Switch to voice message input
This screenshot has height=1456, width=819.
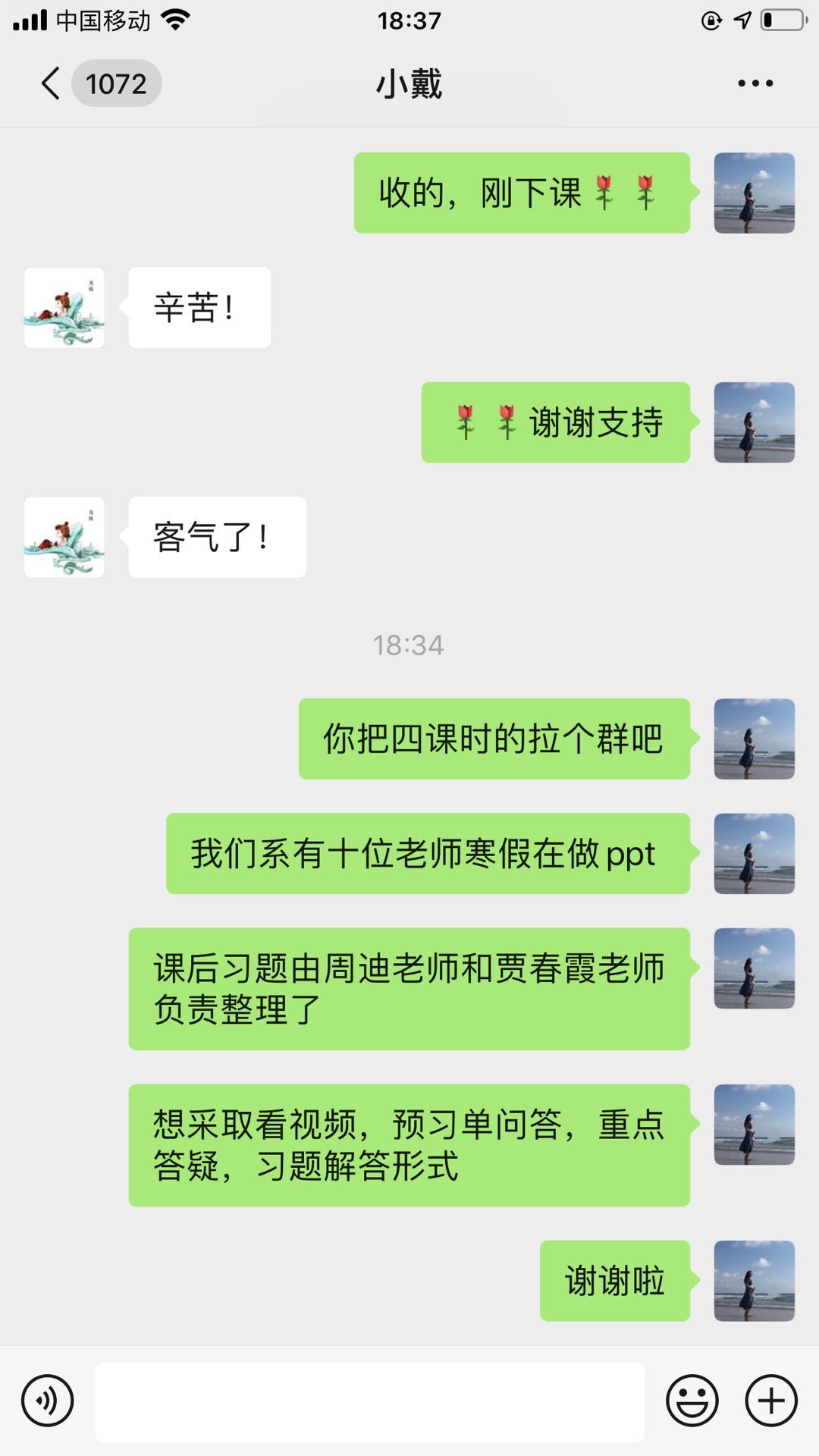(x=48, y=1401)
